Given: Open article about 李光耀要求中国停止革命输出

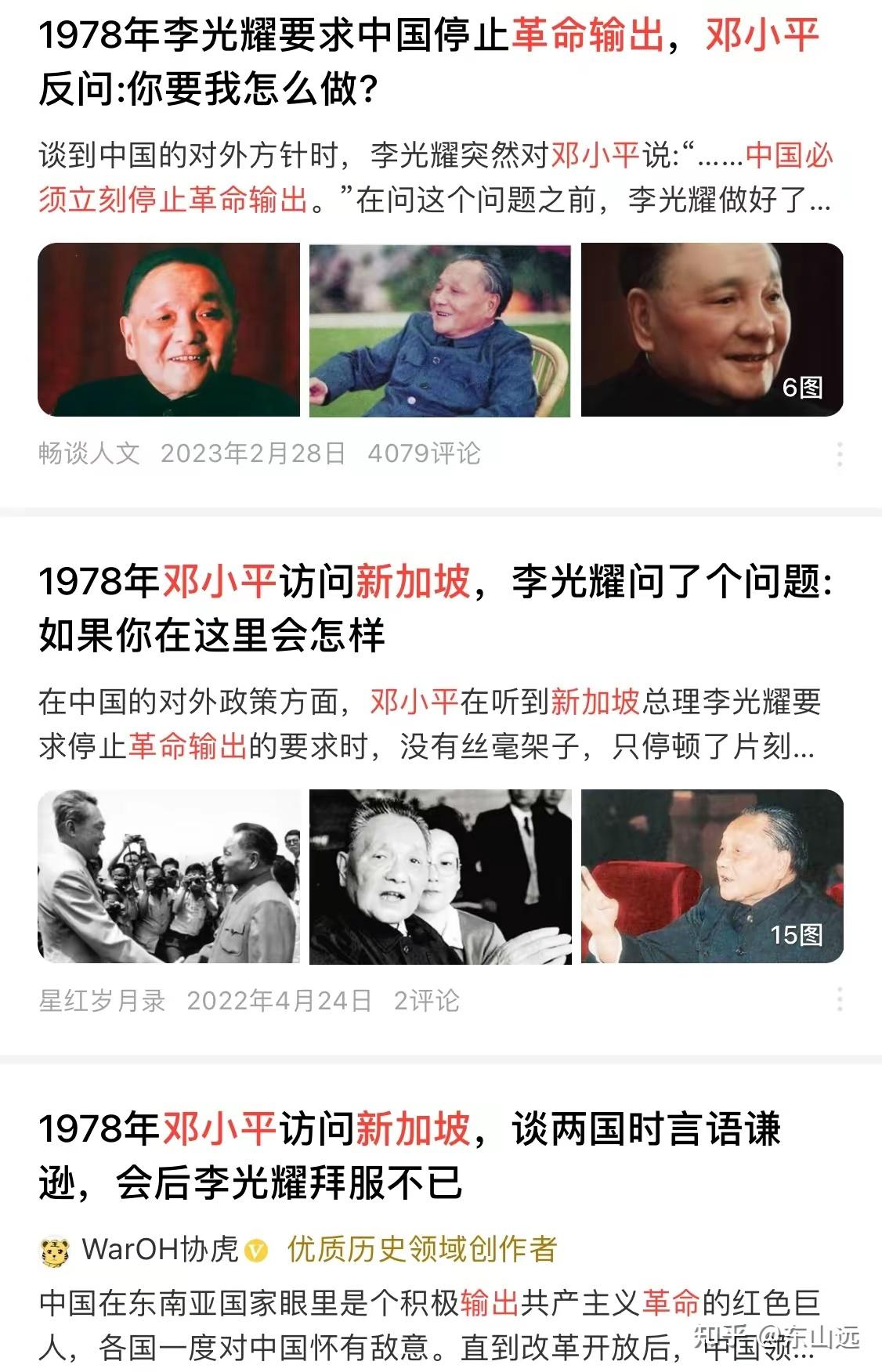Looking at the screenshot, I should click(x=429, y=63).
